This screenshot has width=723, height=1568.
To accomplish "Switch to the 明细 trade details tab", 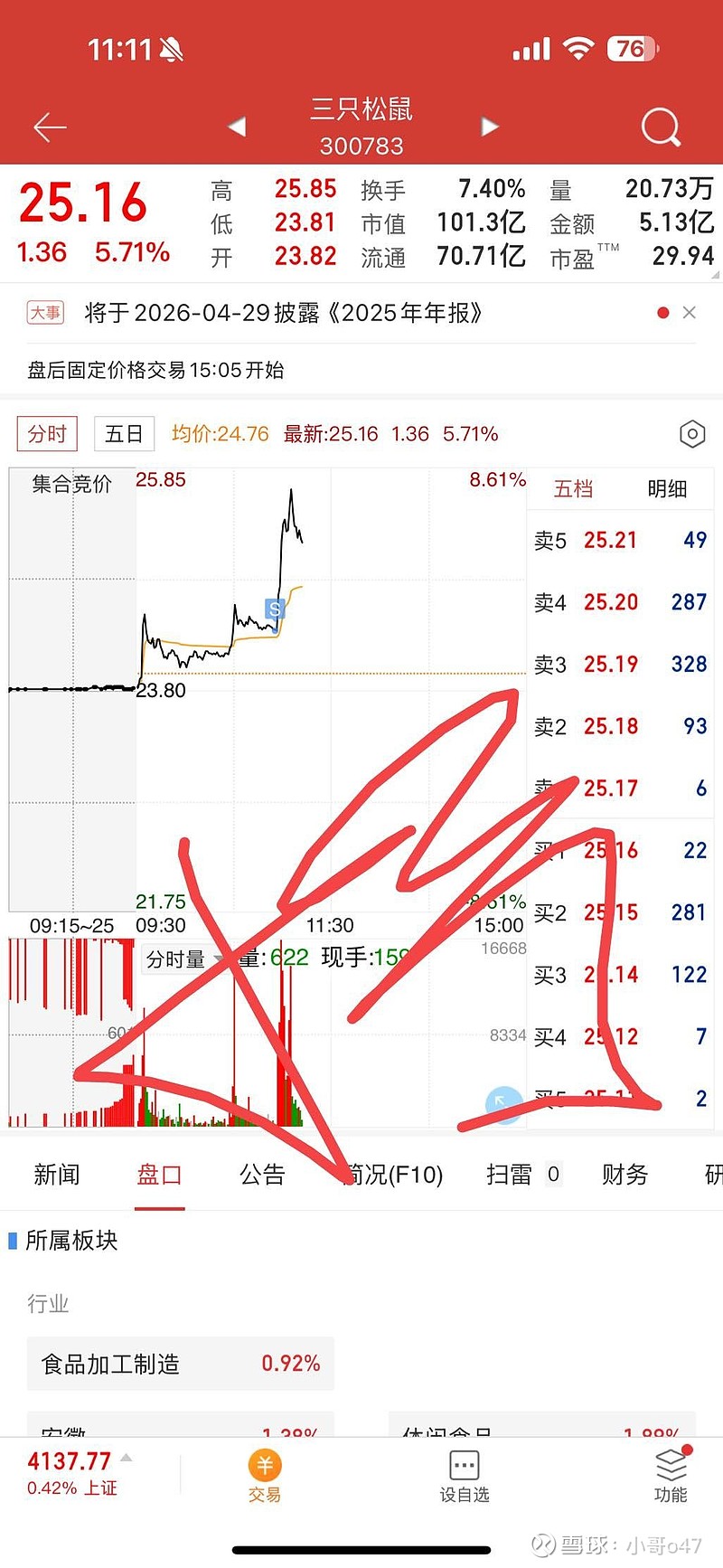I will tap(667, 489).
